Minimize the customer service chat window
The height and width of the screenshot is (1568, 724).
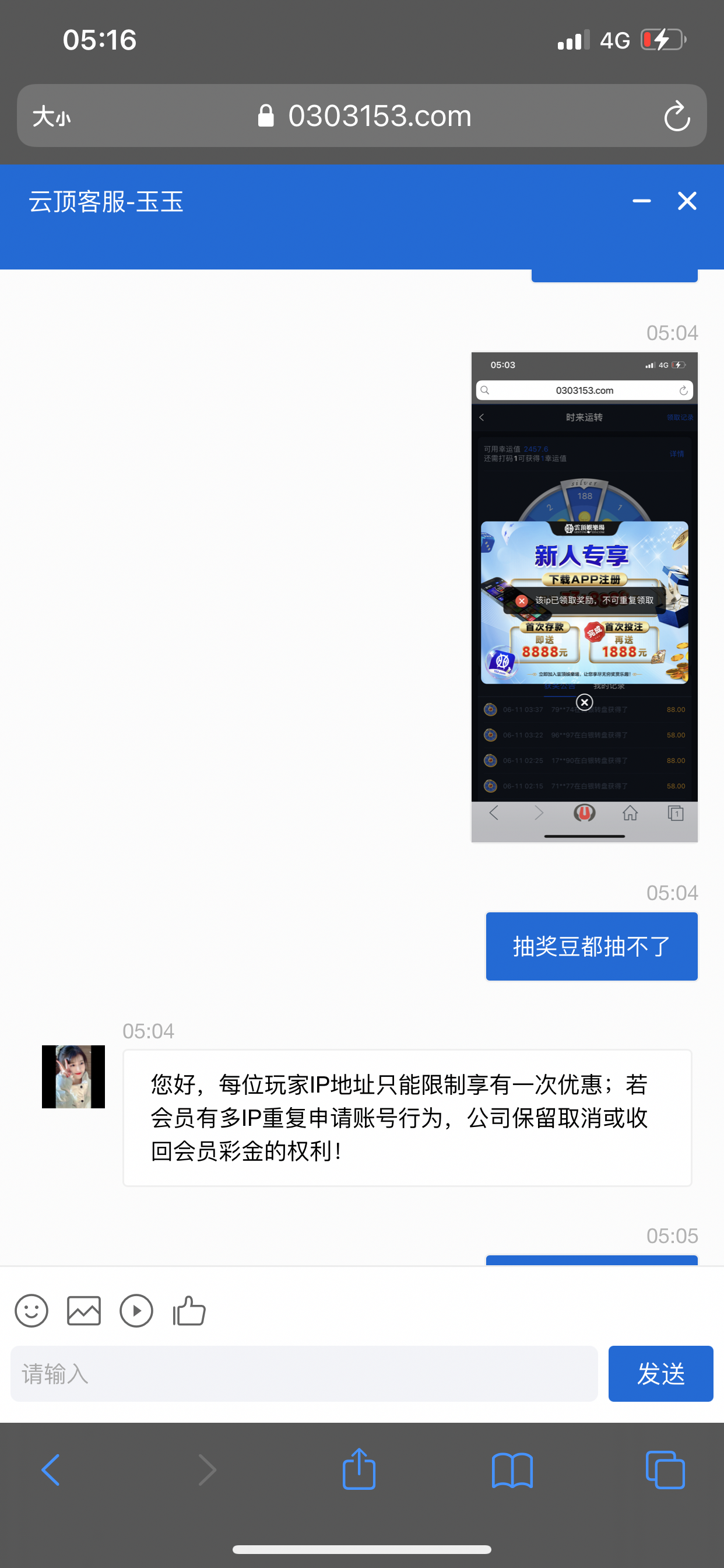[x=641, y=201]
